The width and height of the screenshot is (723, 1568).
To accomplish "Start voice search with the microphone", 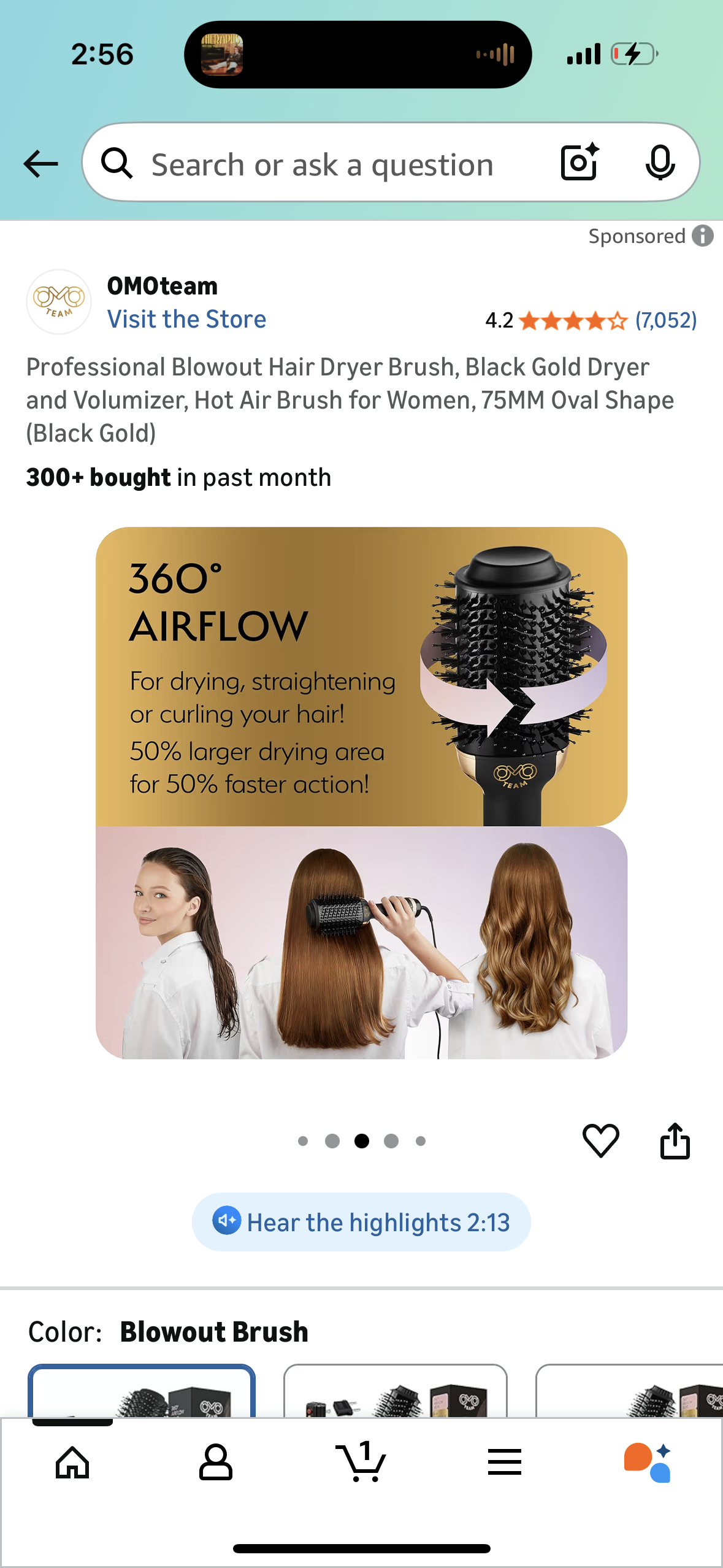I will [x=660, y=163].
